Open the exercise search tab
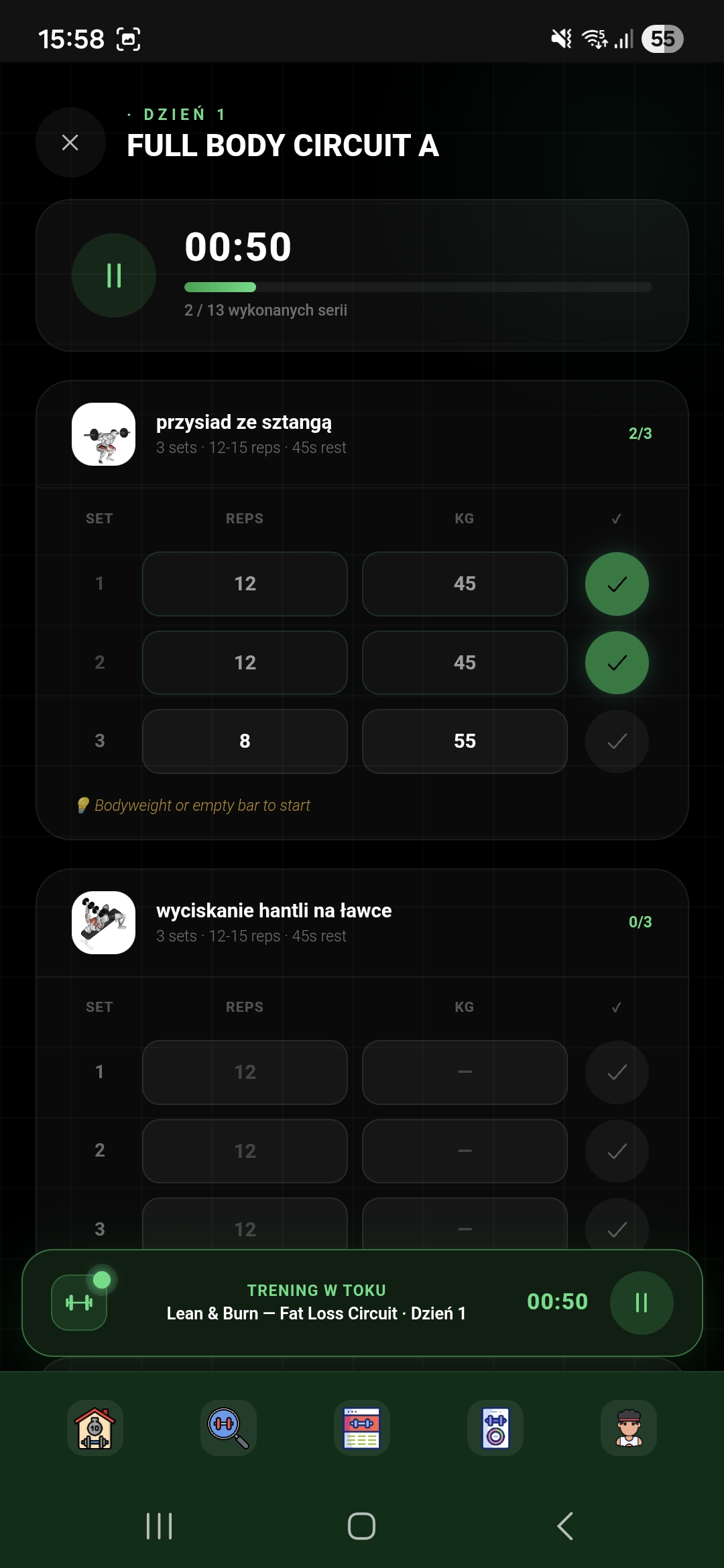The image size is (724, 1568). click(229, 1428)
